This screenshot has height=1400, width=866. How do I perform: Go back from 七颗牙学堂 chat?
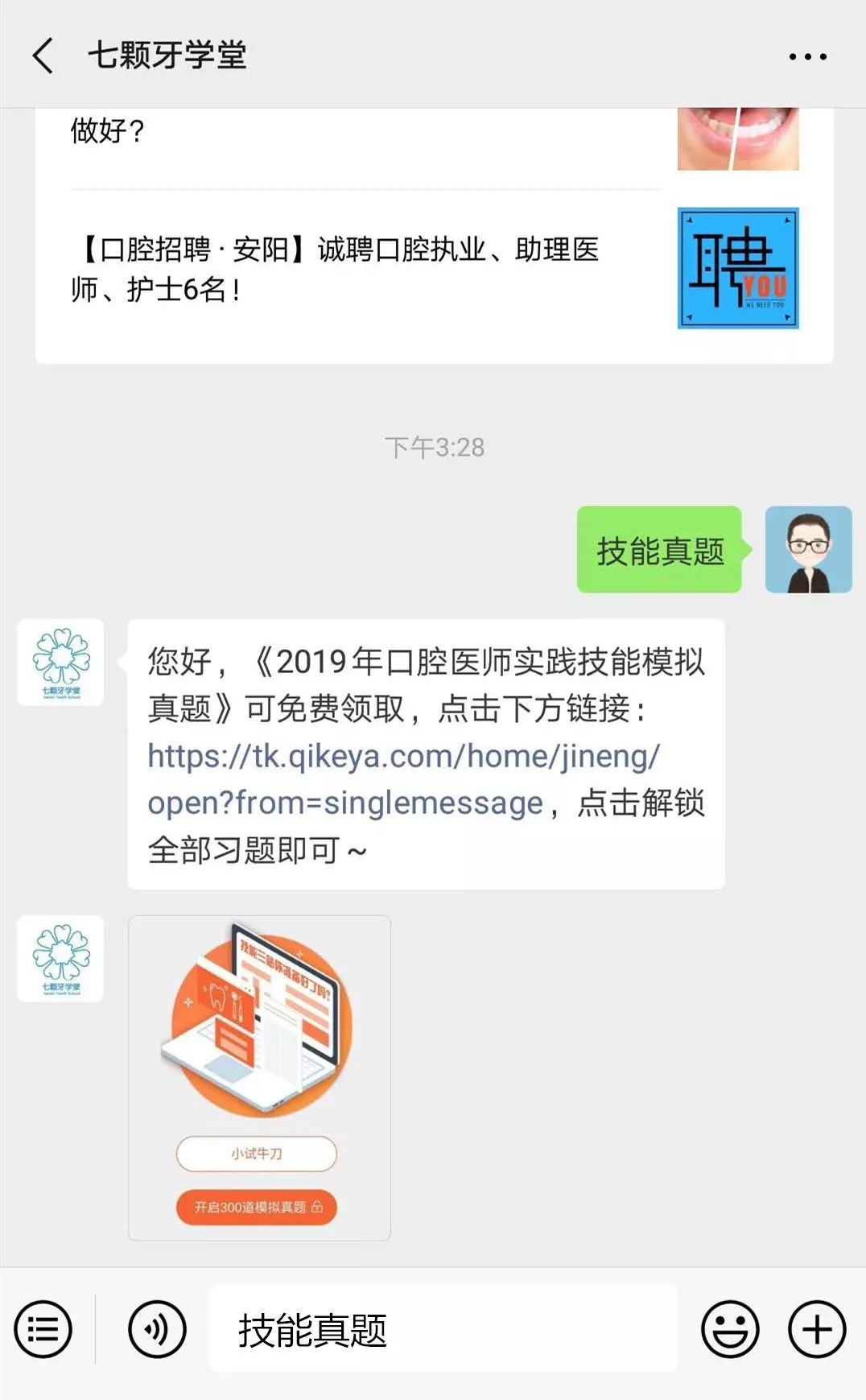[x=44, y=56]
